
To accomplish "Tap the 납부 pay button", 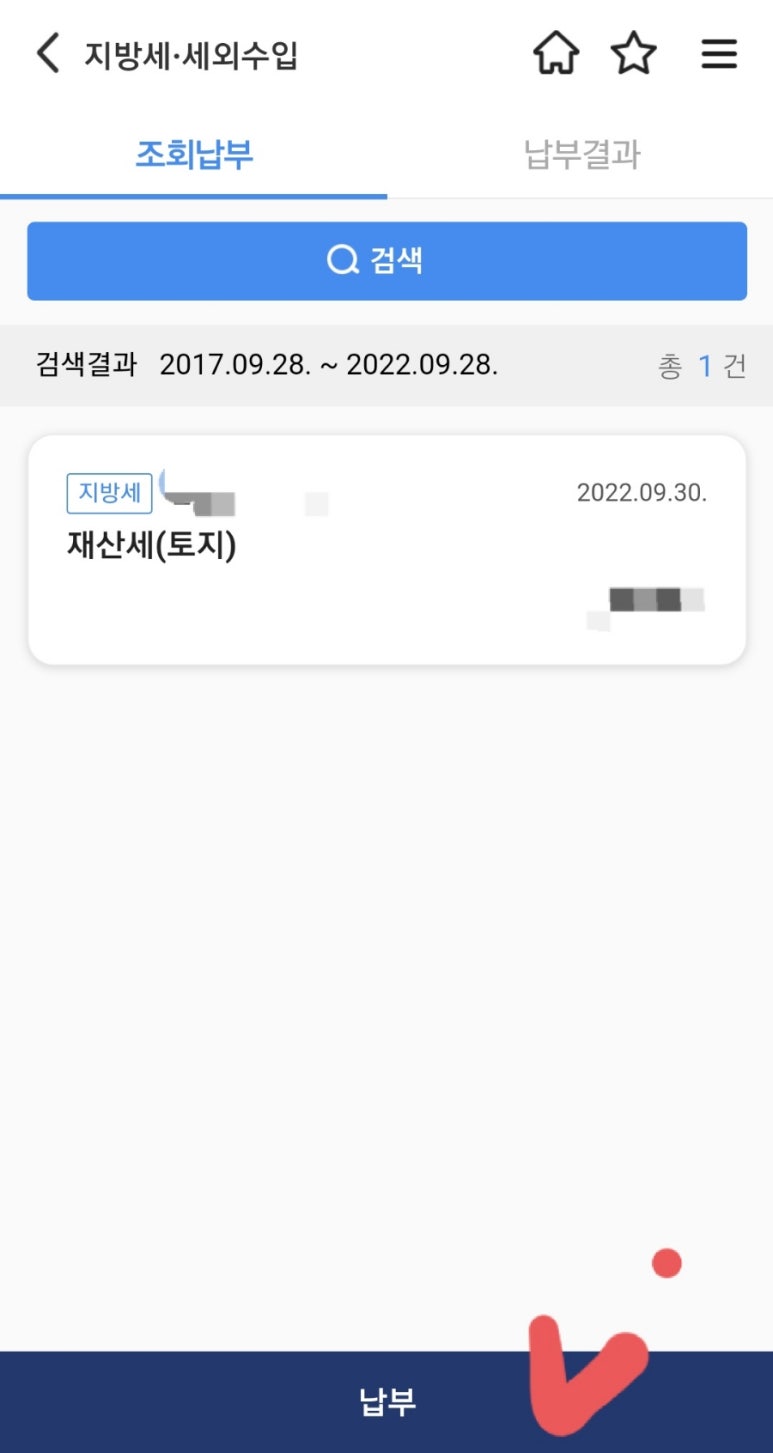I will point(387,1401).
